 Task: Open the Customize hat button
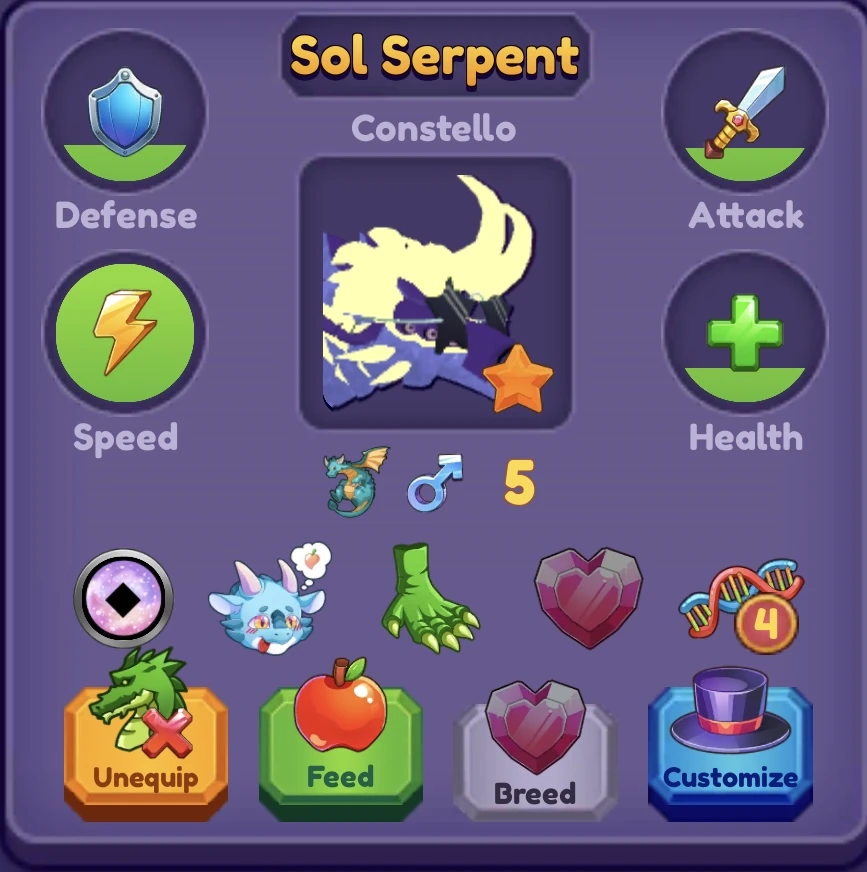[730, 750]
